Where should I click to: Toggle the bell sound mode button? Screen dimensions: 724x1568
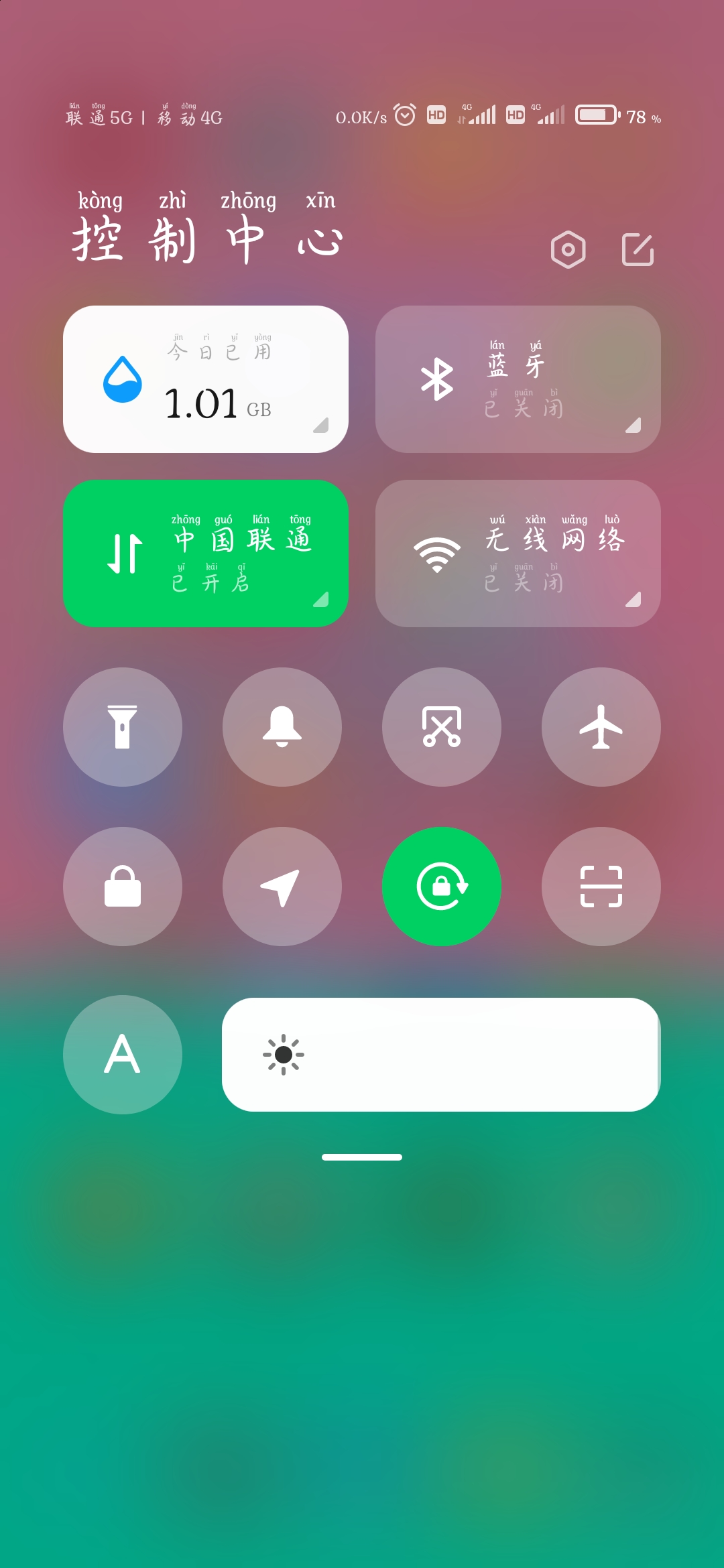(x=282, y=727)
